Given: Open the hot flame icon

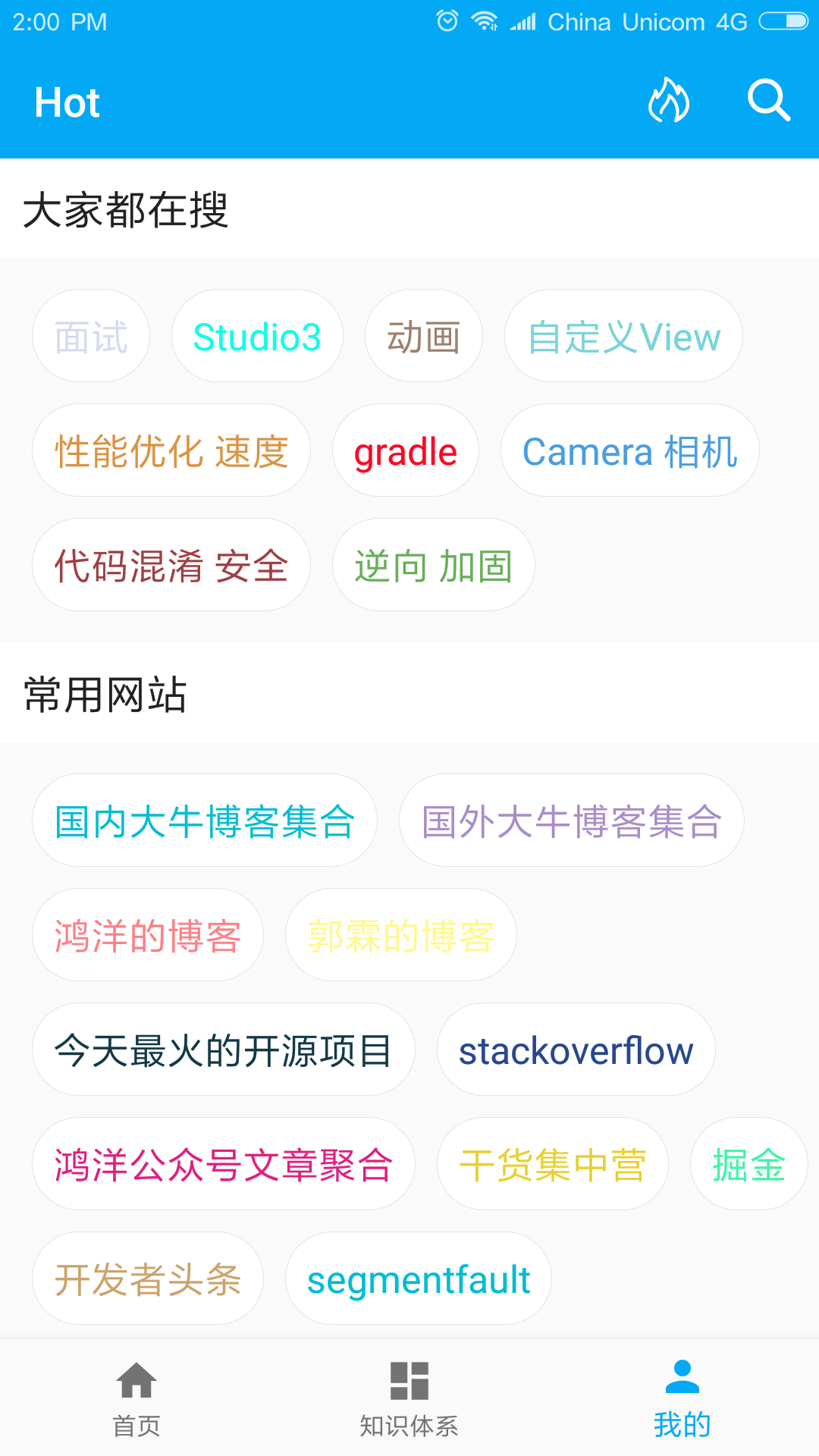Looking at the screenshot, I should tap(669, 101).
